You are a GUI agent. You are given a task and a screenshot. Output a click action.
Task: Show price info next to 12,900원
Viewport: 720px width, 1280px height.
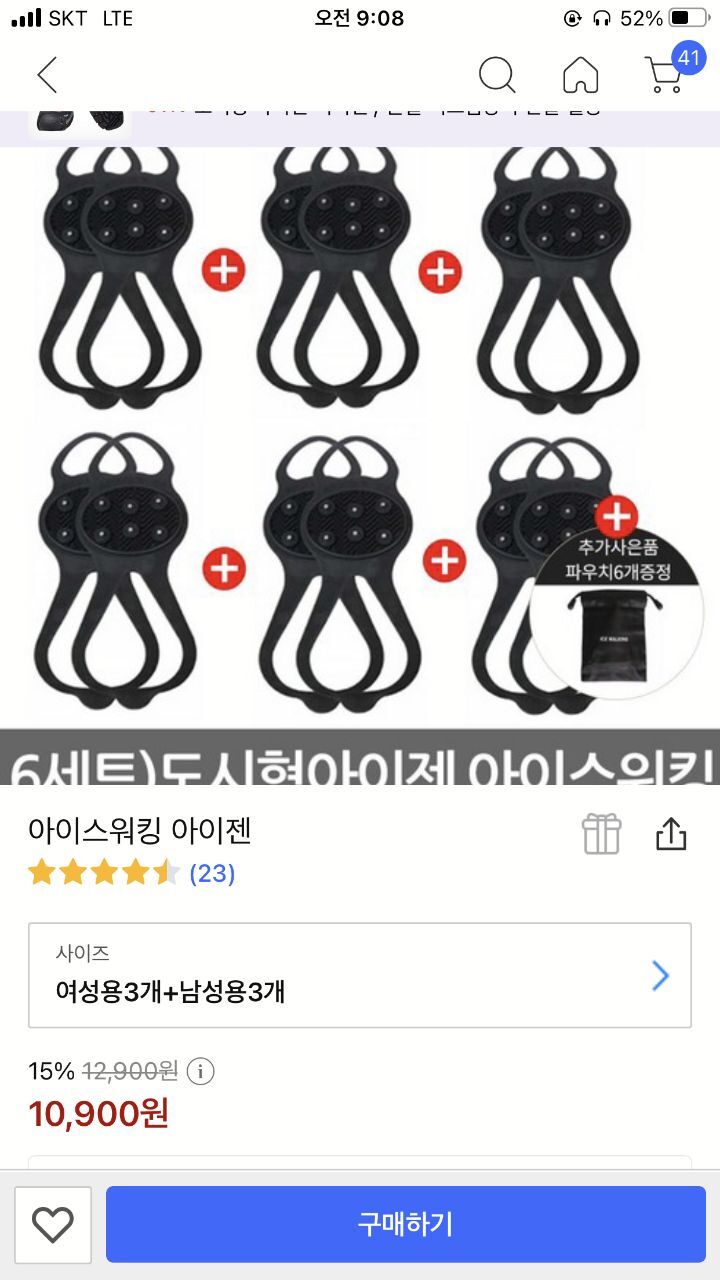[201, 1072]
